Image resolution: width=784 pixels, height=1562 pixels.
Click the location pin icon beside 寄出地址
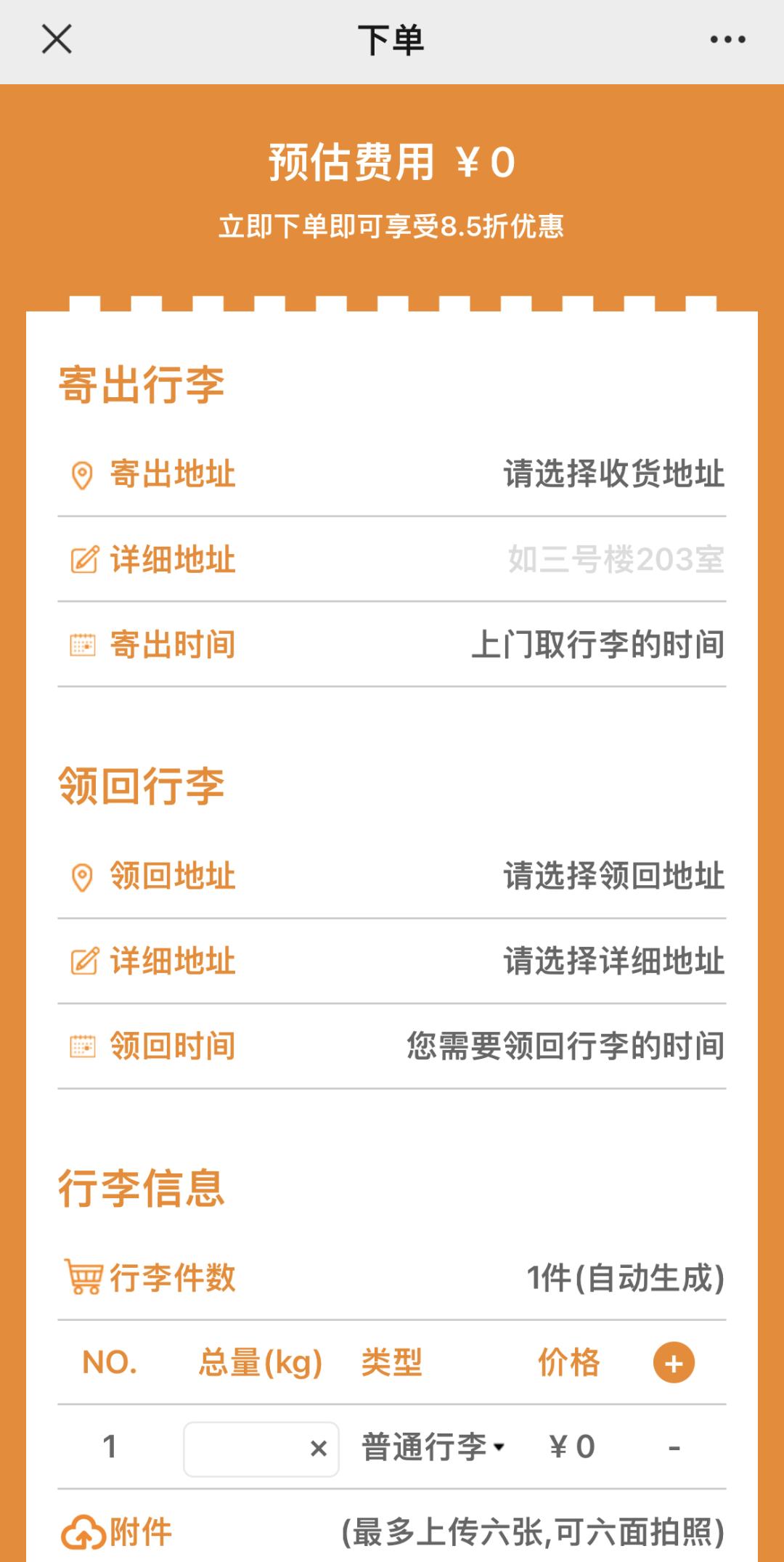83,473
